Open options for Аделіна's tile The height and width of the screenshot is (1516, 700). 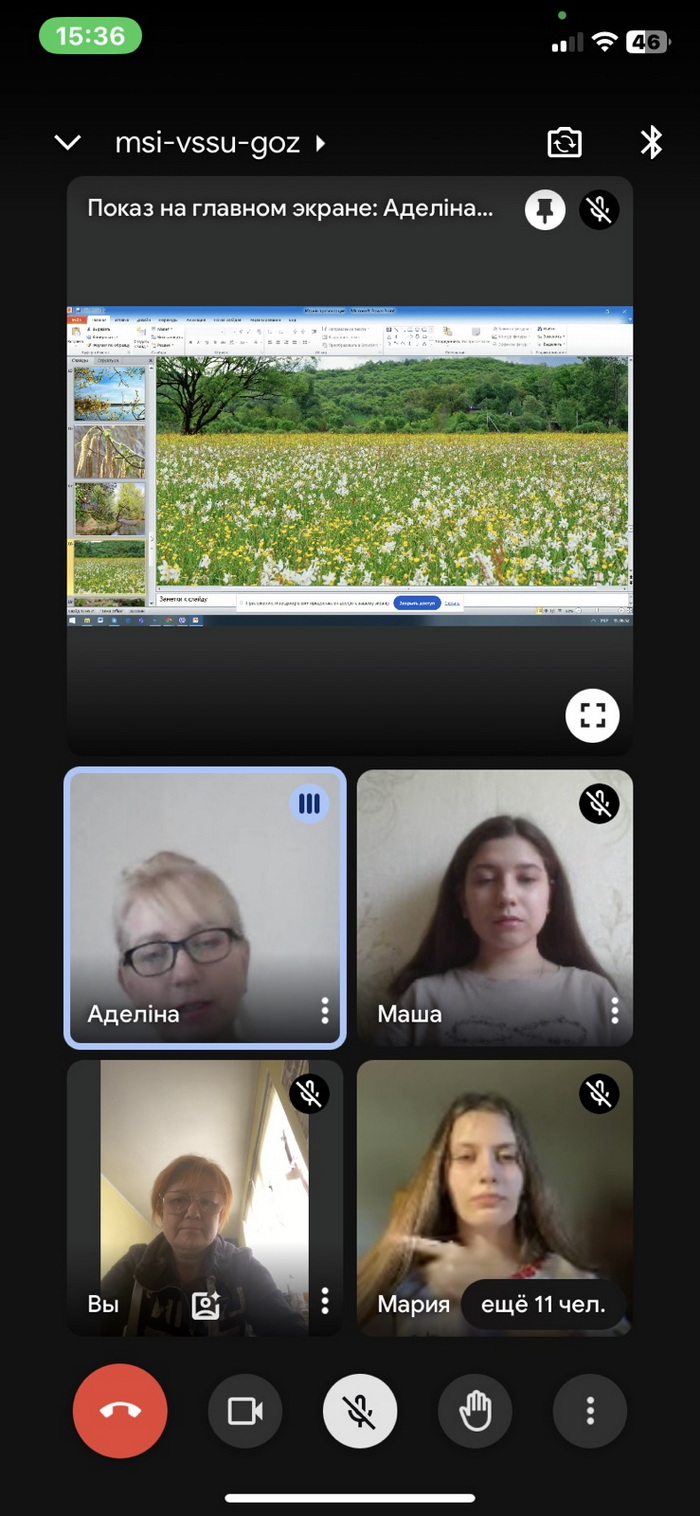pos(325,1011)
